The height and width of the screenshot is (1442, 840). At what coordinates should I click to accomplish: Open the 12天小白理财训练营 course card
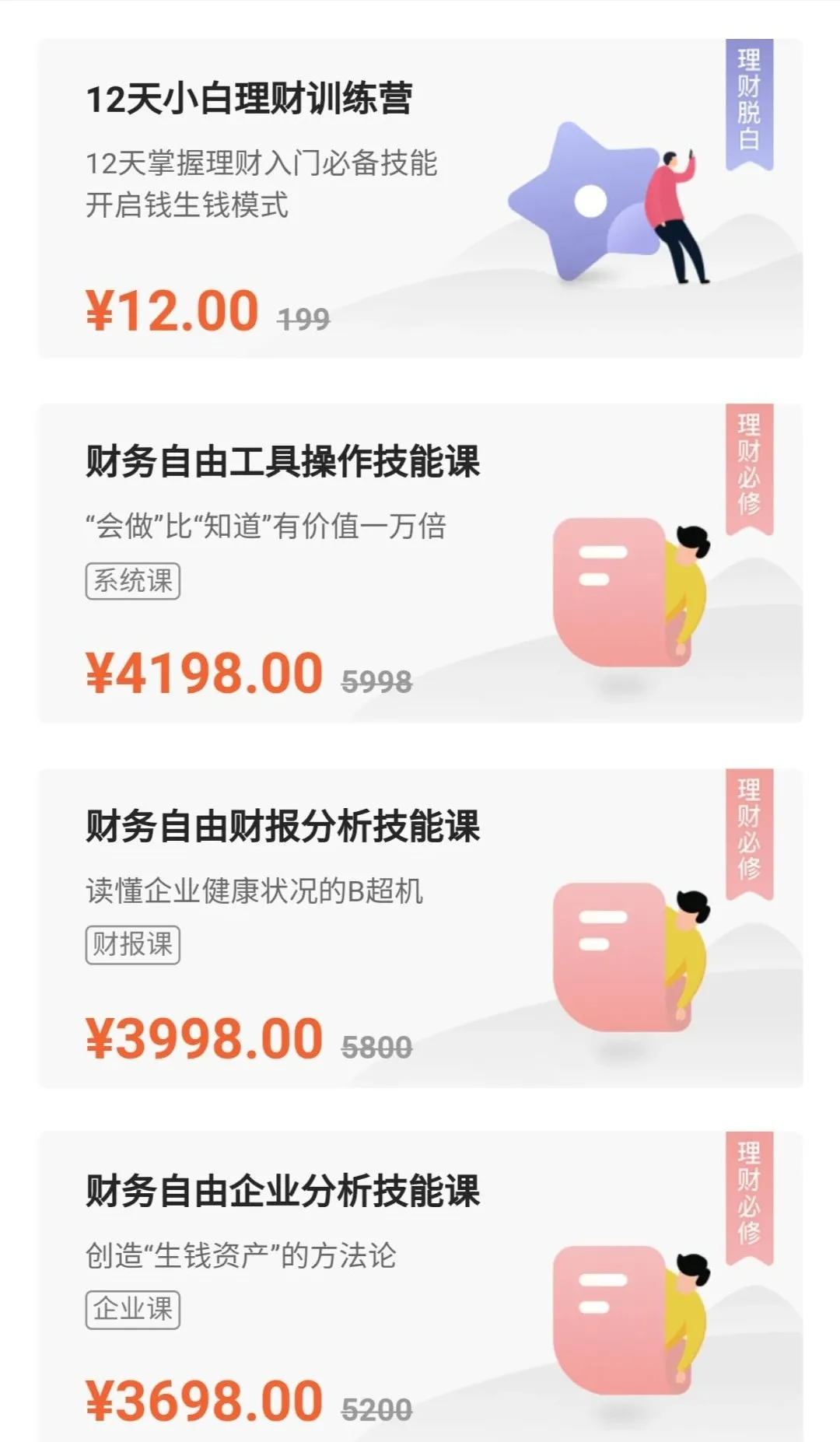pos(420,198)
